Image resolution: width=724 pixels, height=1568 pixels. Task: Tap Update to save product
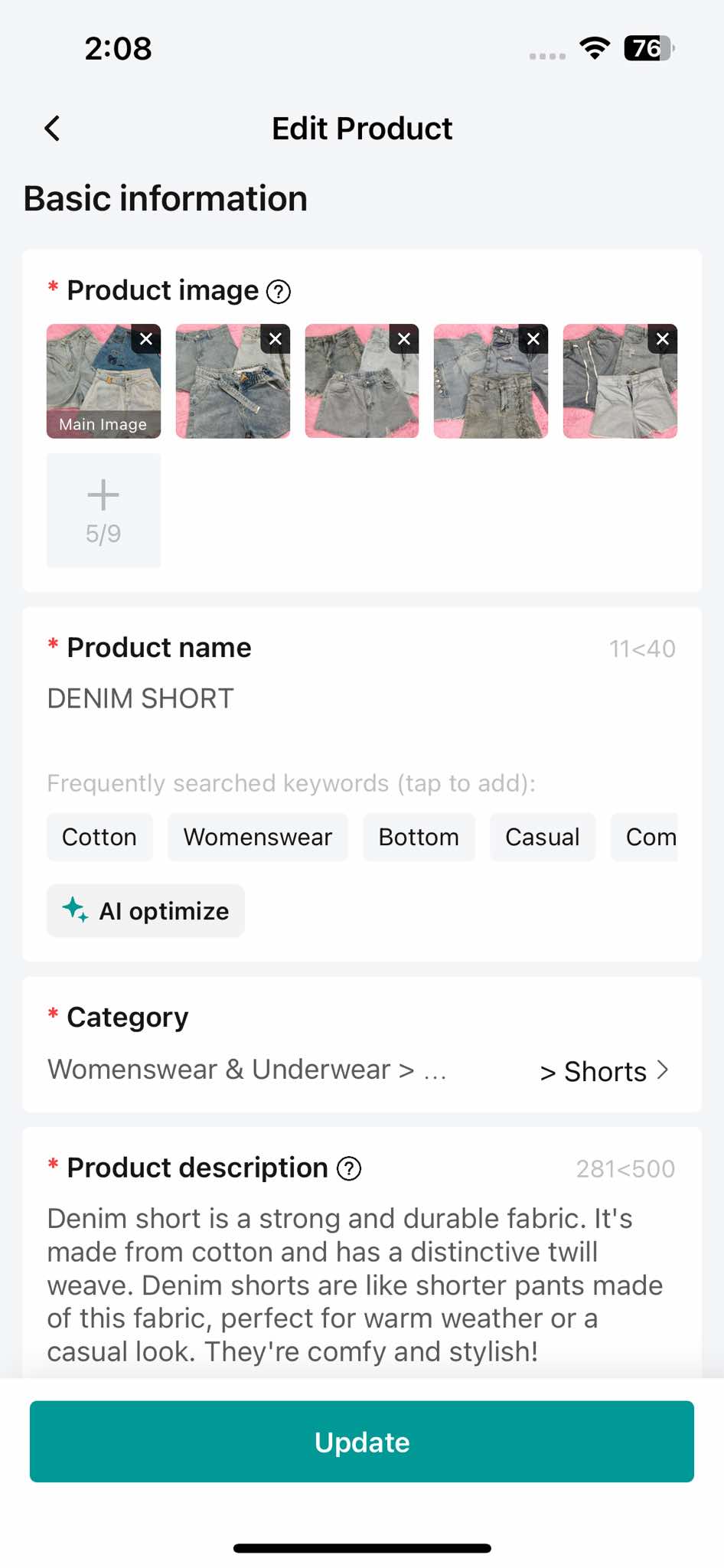(x=362, y=1442)
